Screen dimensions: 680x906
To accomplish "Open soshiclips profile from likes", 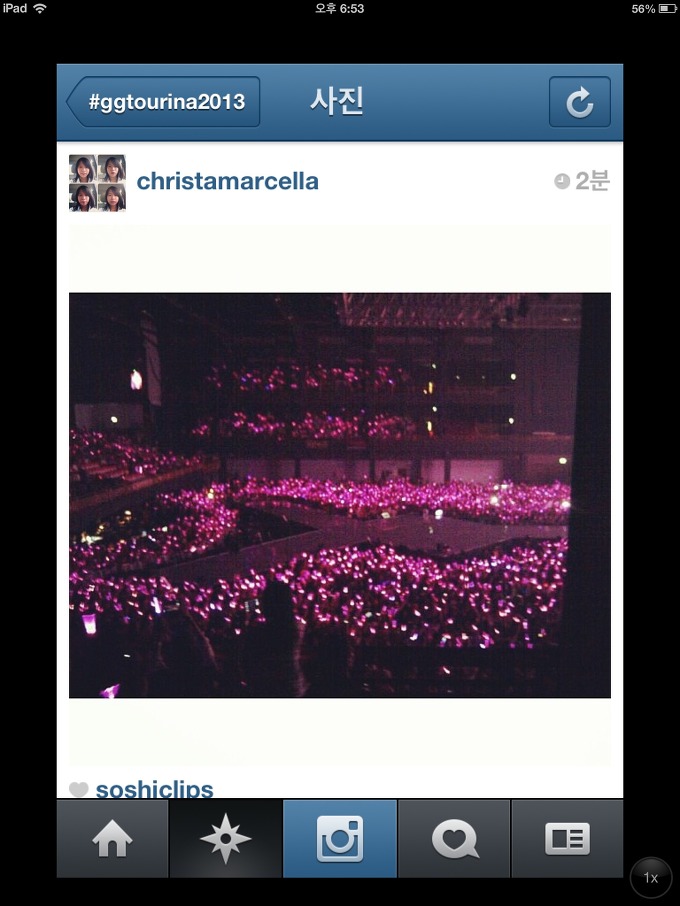I will click(x=154, y=789).
